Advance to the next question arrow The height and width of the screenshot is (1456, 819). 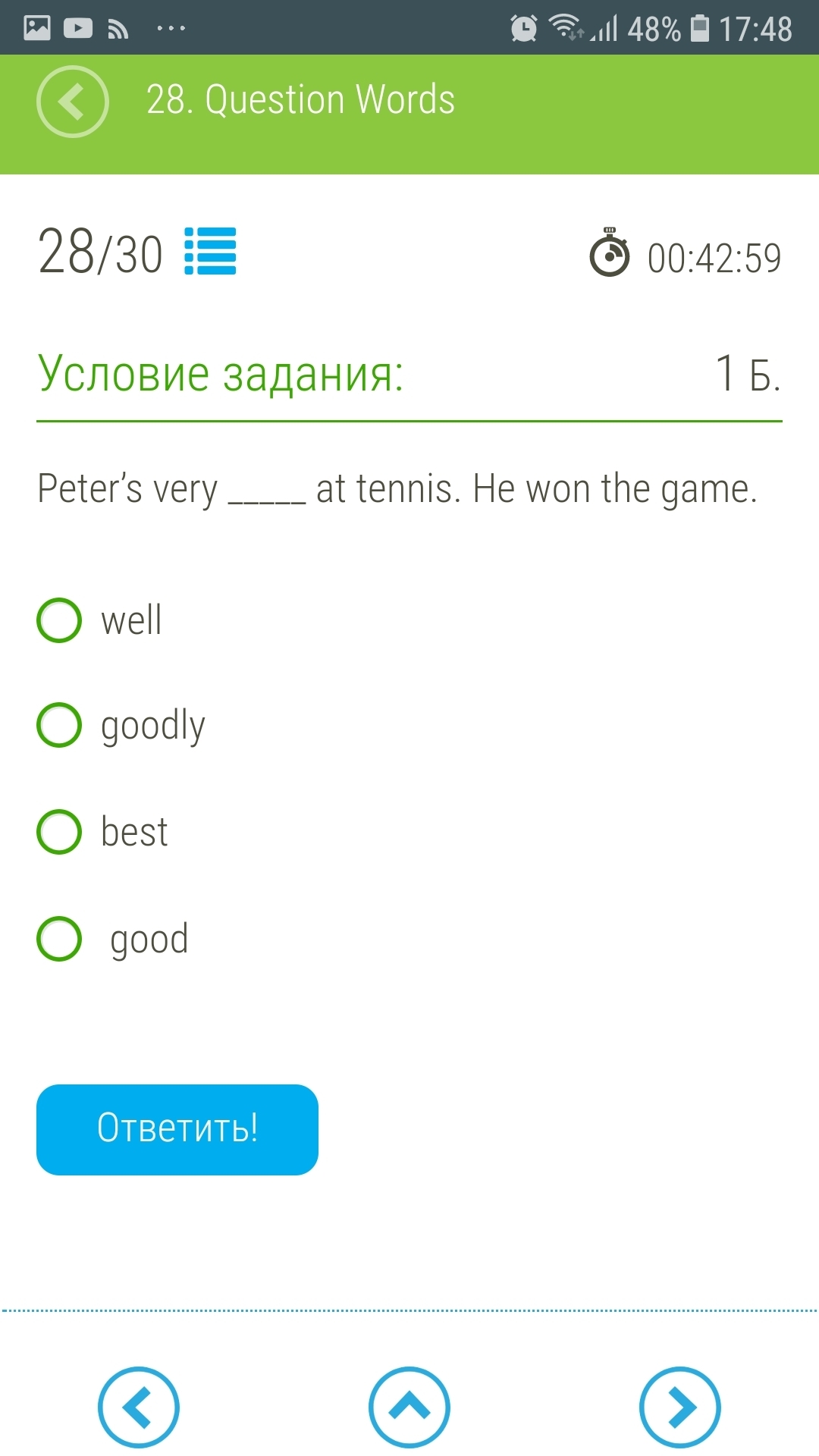click(680, 1407)
